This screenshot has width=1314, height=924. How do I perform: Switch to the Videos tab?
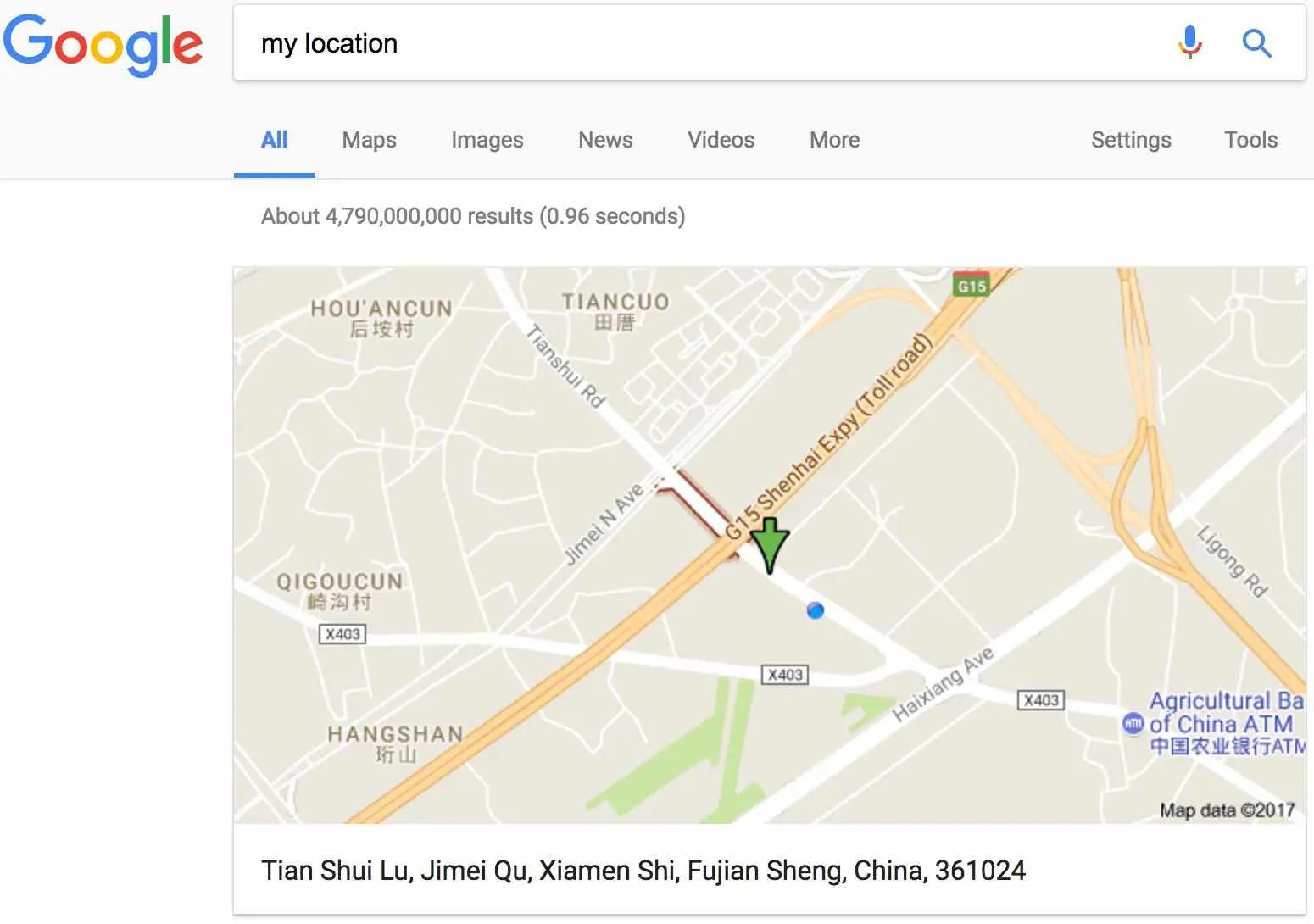click(721, 140)
